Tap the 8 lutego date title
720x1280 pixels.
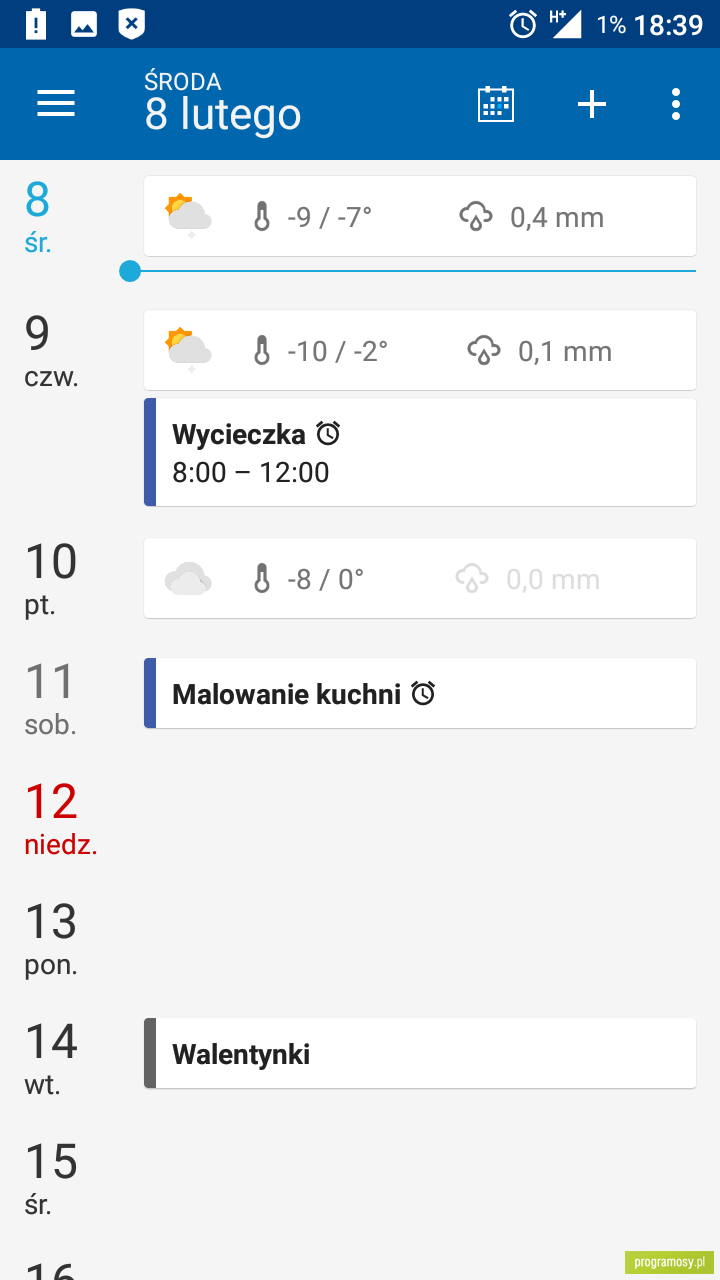click(223, 114)
